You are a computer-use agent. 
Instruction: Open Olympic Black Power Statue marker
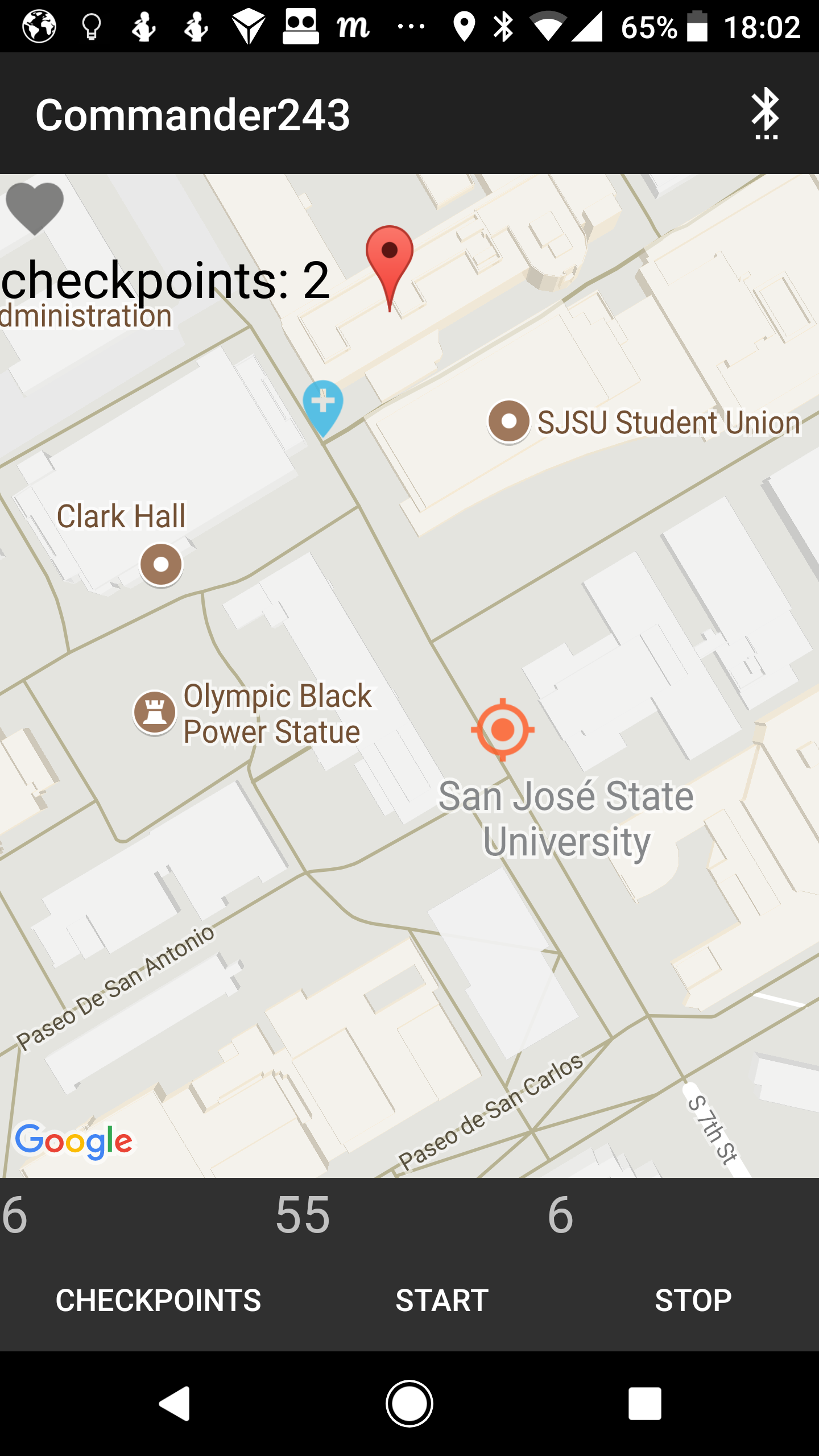click(x=155, y=712)
